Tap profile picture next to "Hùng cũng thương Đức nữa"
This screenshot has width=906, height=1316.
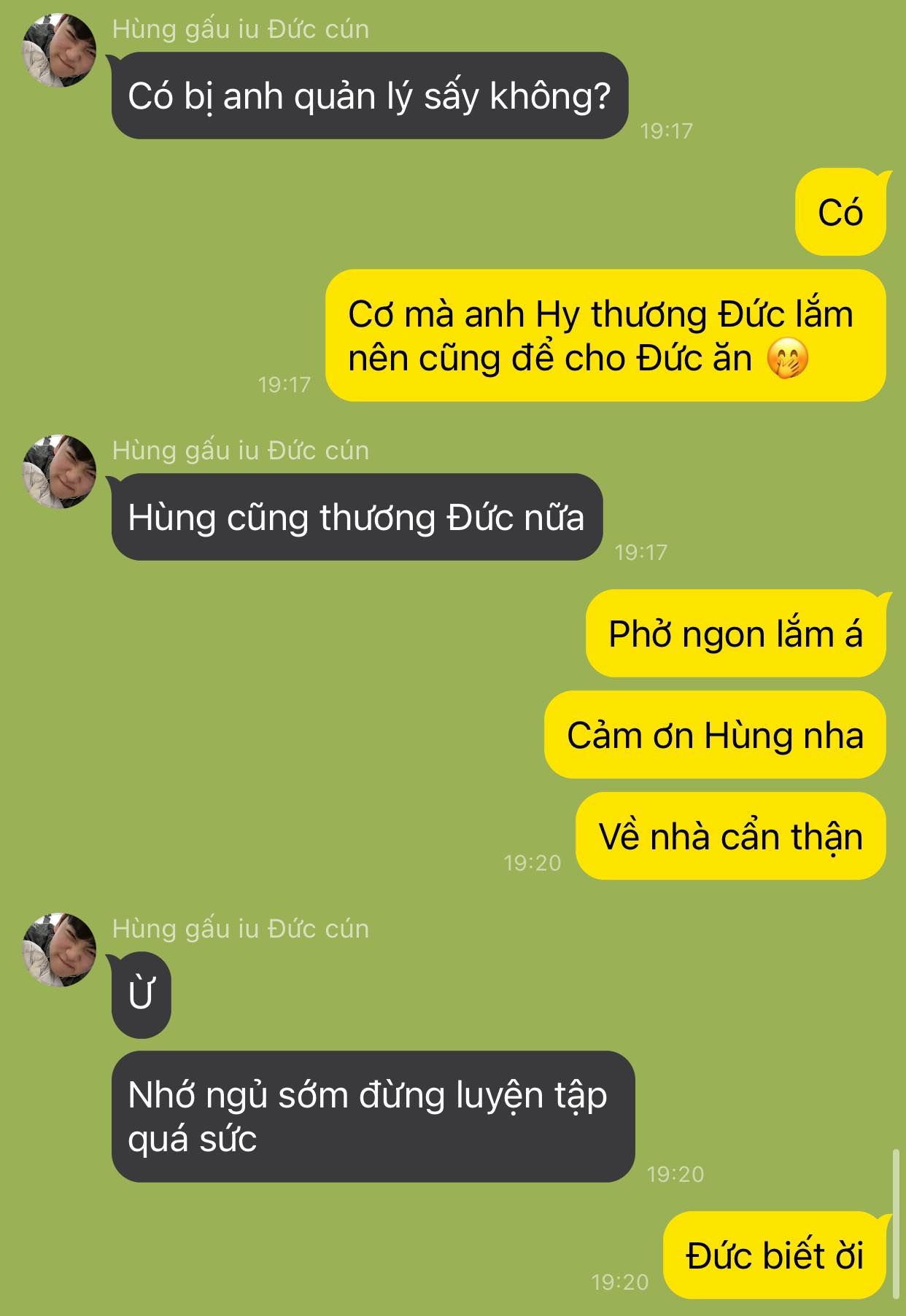(x=59, y=472)
